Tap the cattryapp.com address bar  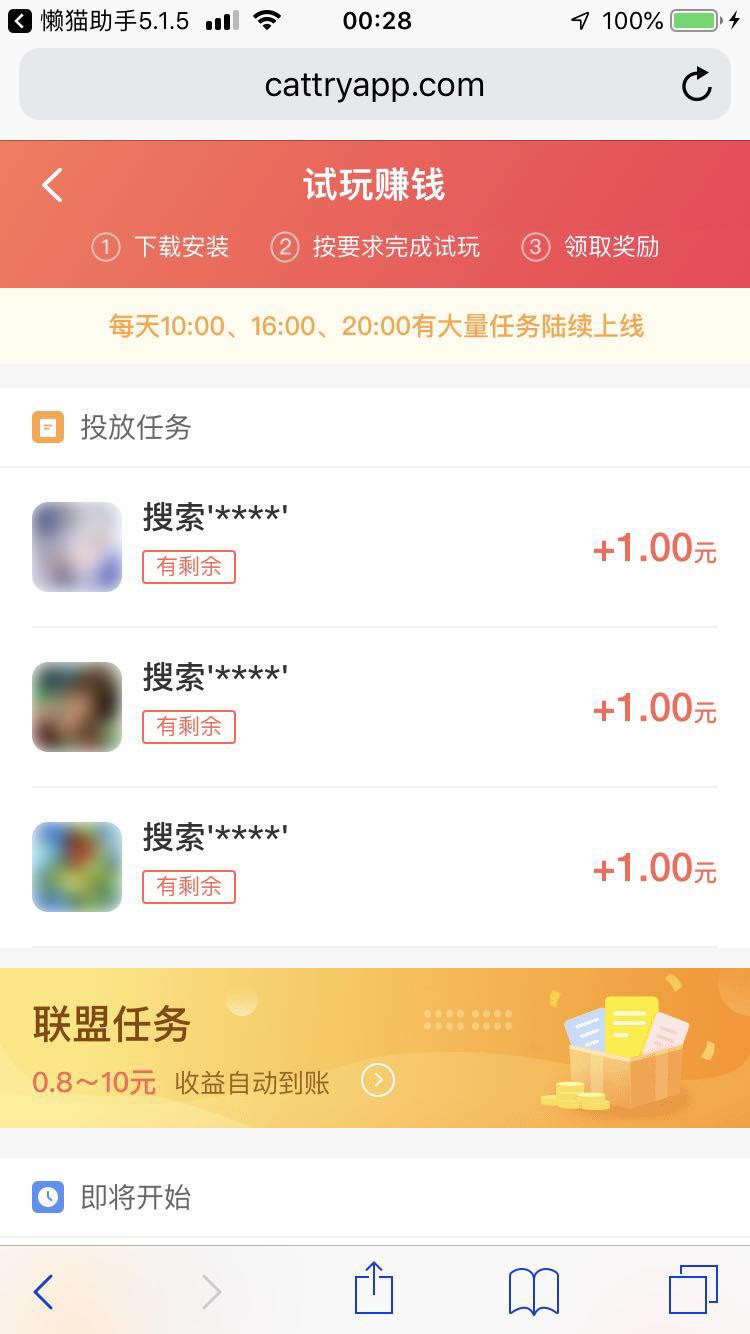[x=374, y=84]
